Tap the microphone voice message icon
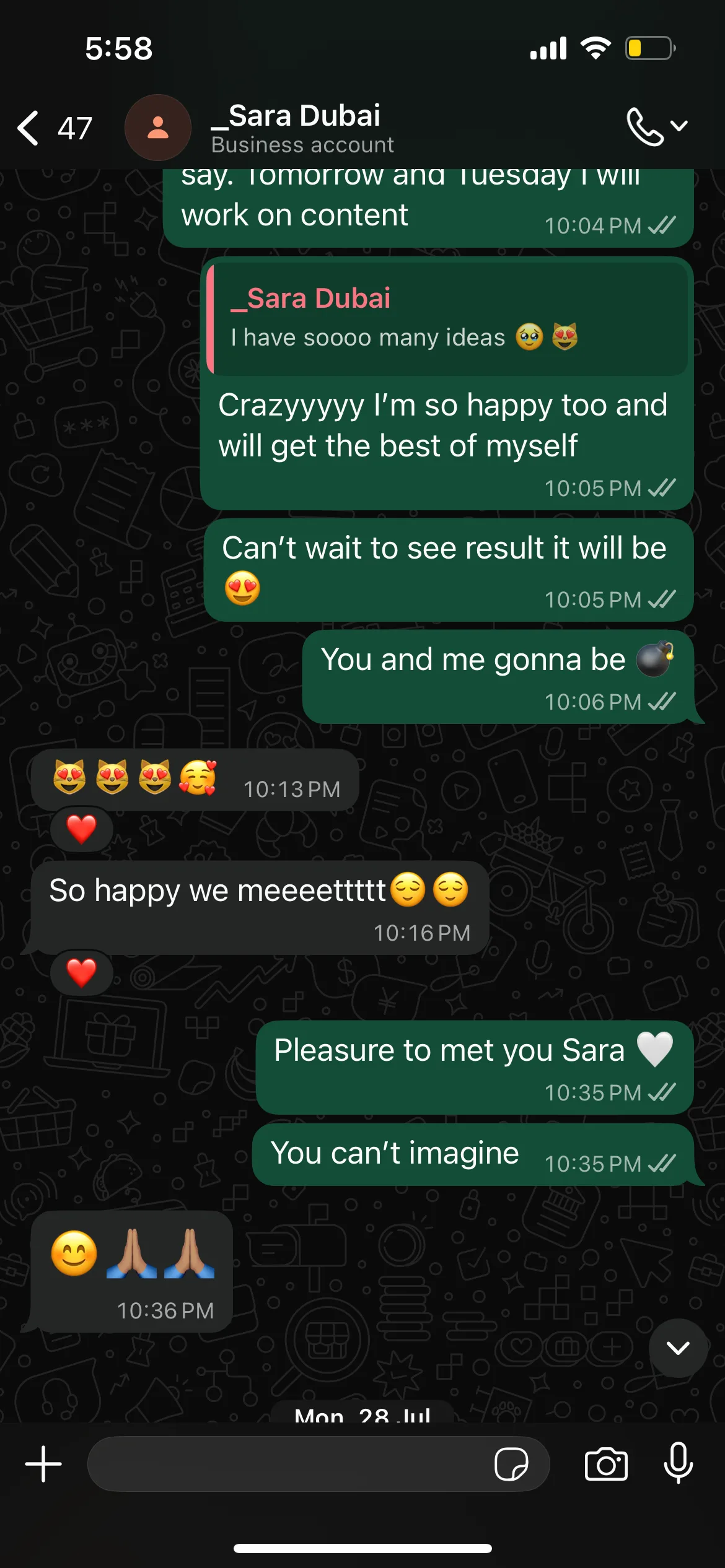The height and width of the screenshot is (1568, 725). tap(679, 1463)
